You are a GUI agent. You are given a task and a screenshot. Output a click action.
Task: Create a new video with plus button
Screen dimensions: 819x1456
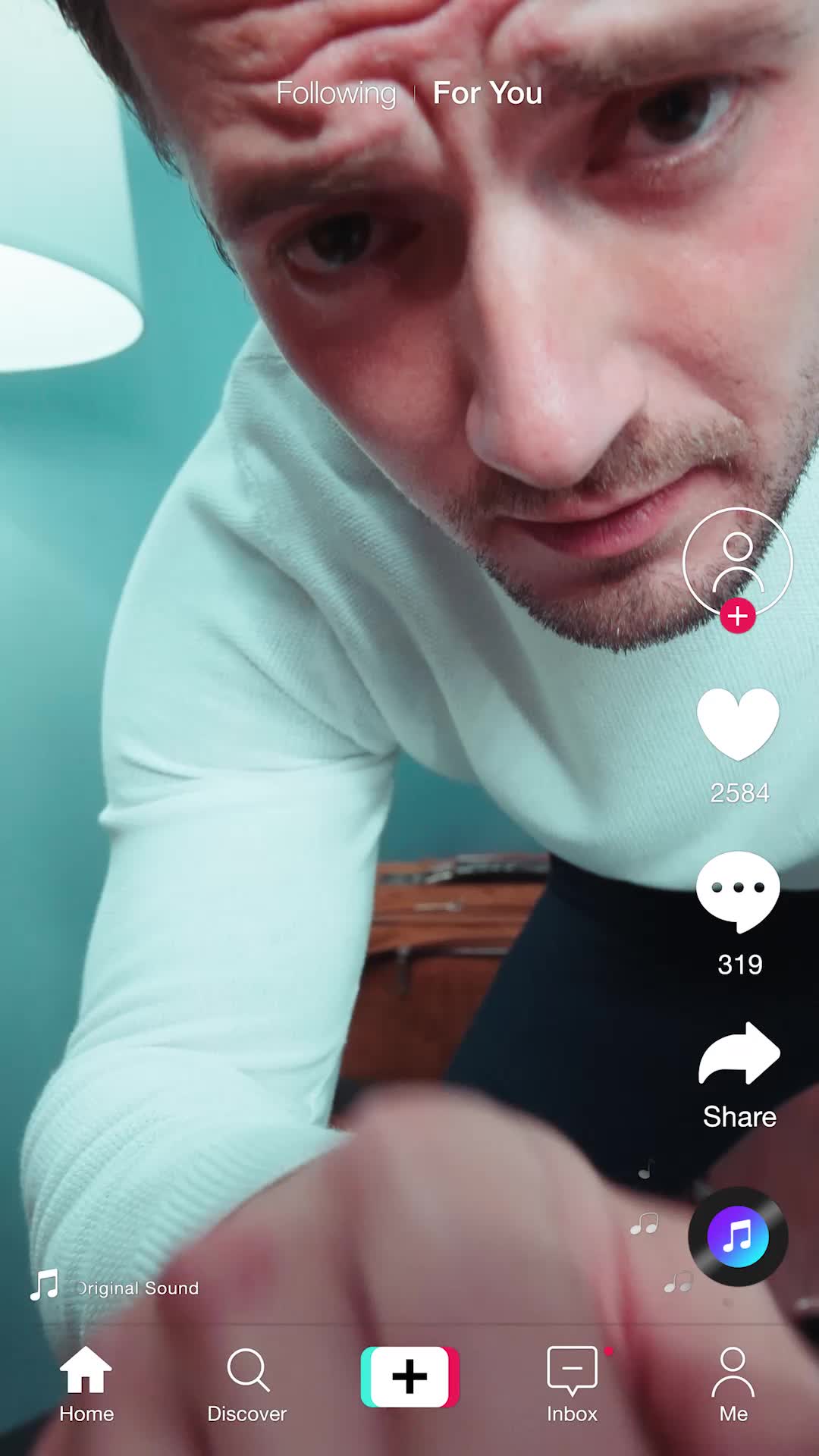pos(409,1376)
